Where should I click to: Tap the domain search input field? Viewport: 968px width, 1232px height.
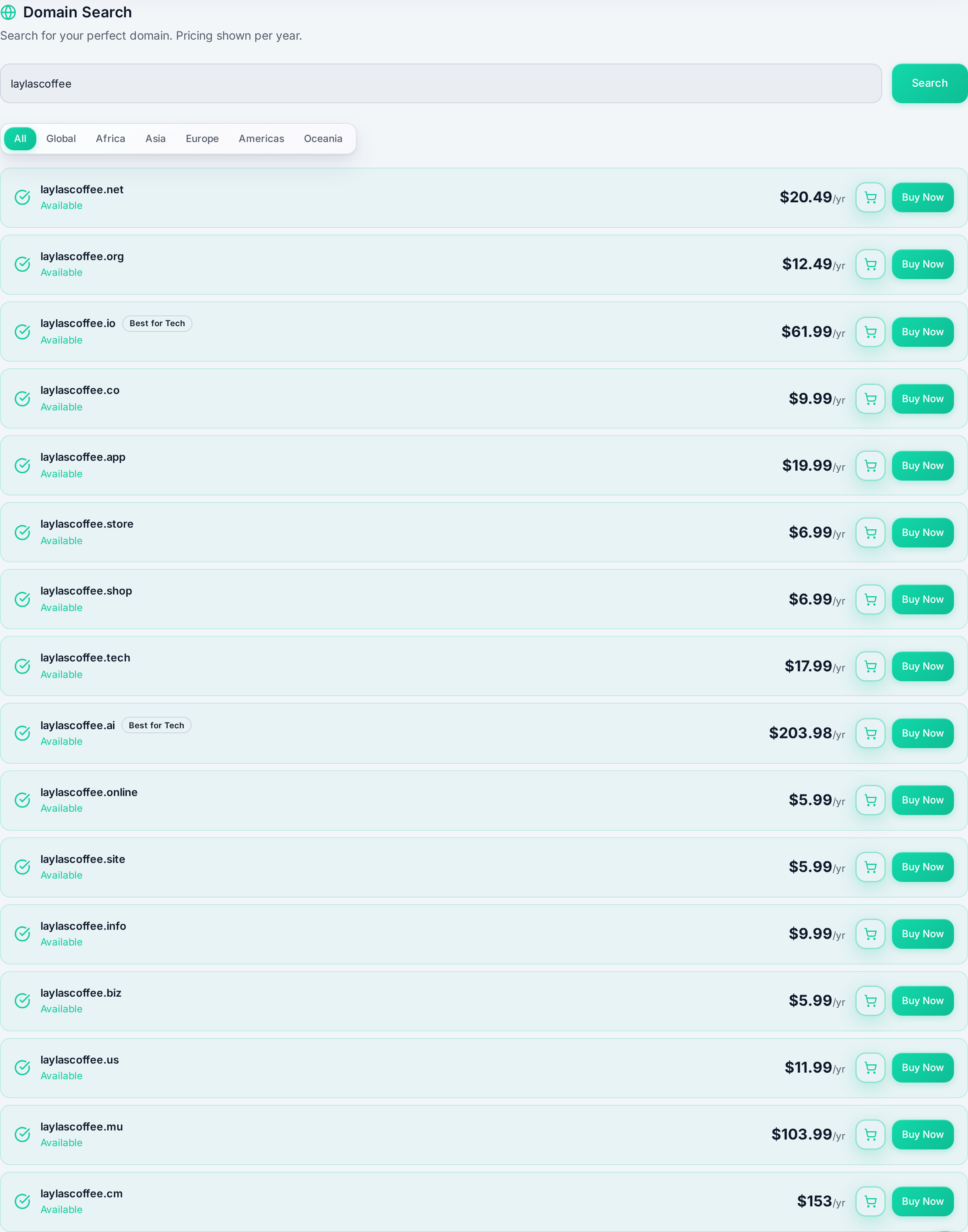tap(440, 83)
